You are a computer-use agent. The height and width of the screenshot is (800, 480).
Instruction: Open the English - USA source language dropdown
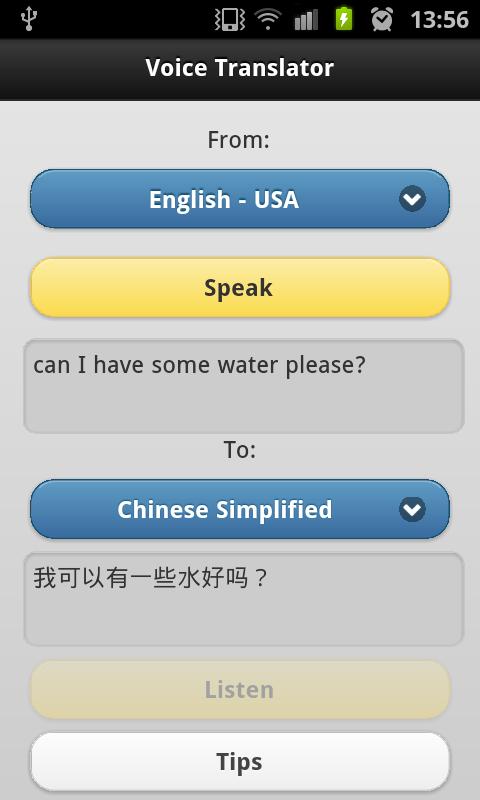click(x=240, y=199)
